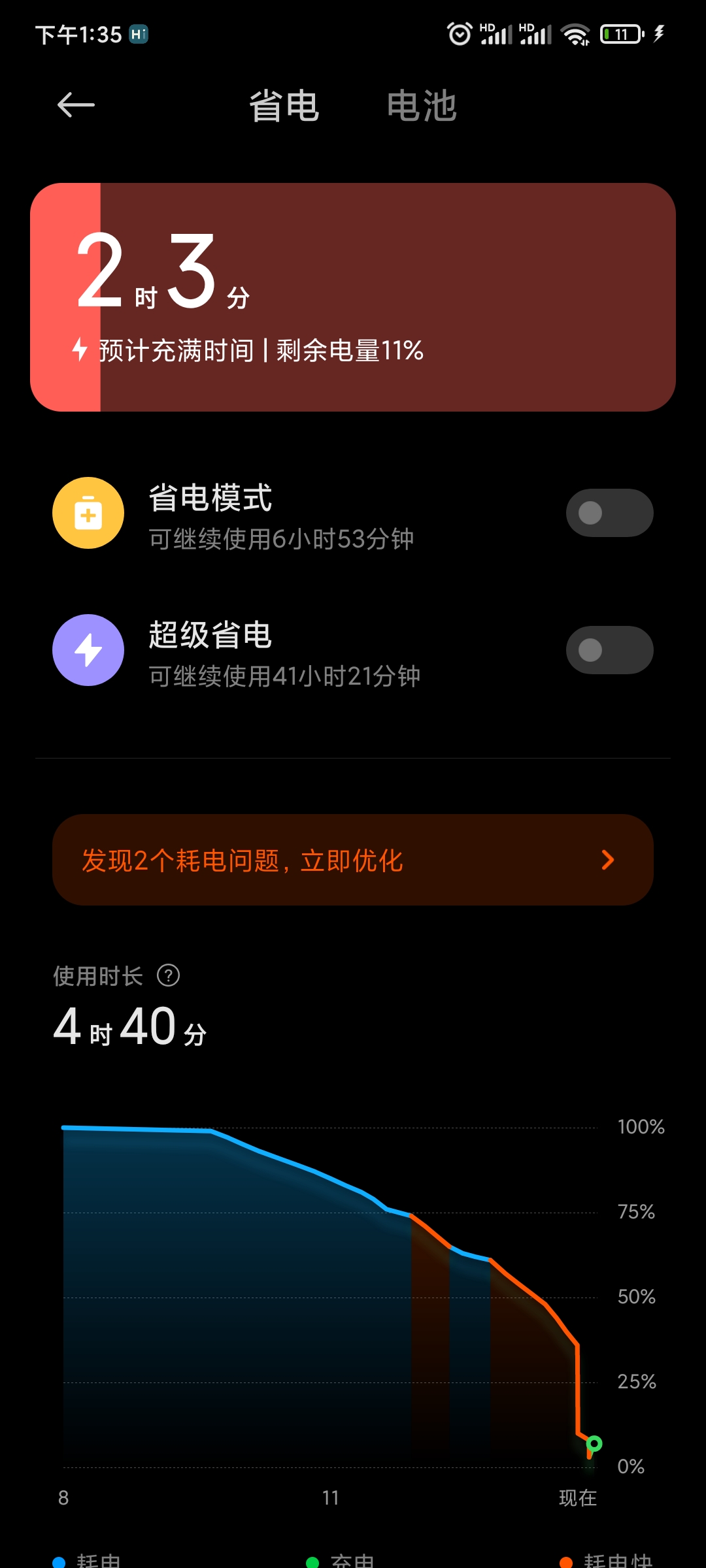Go back using the top-left arrow
The image size is (706, 1568).
pyautogui.click(x=76, y=105)
